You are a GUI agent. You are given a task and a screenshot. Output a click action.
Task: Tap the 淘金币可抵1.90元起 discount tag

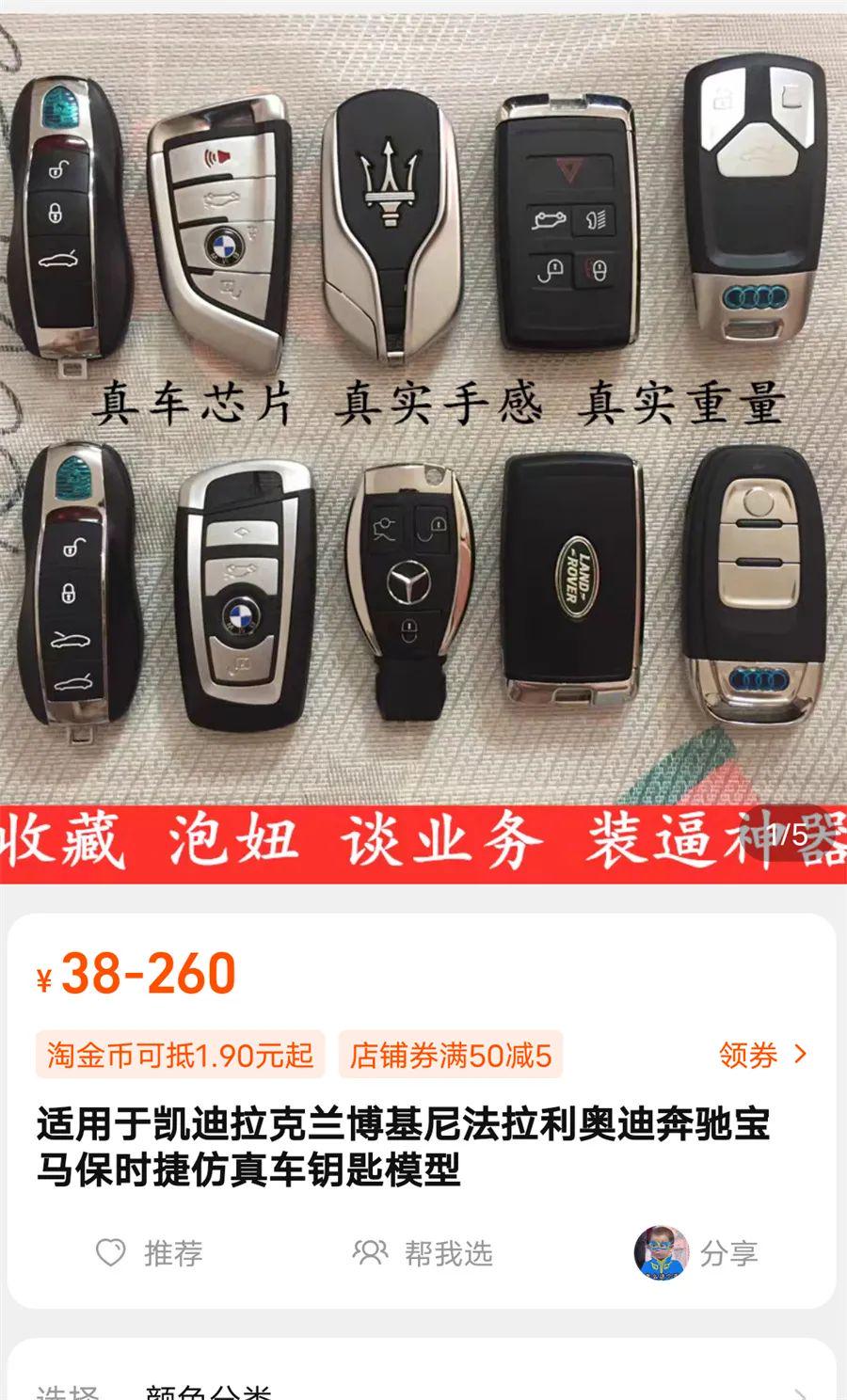coord(180,1055)
